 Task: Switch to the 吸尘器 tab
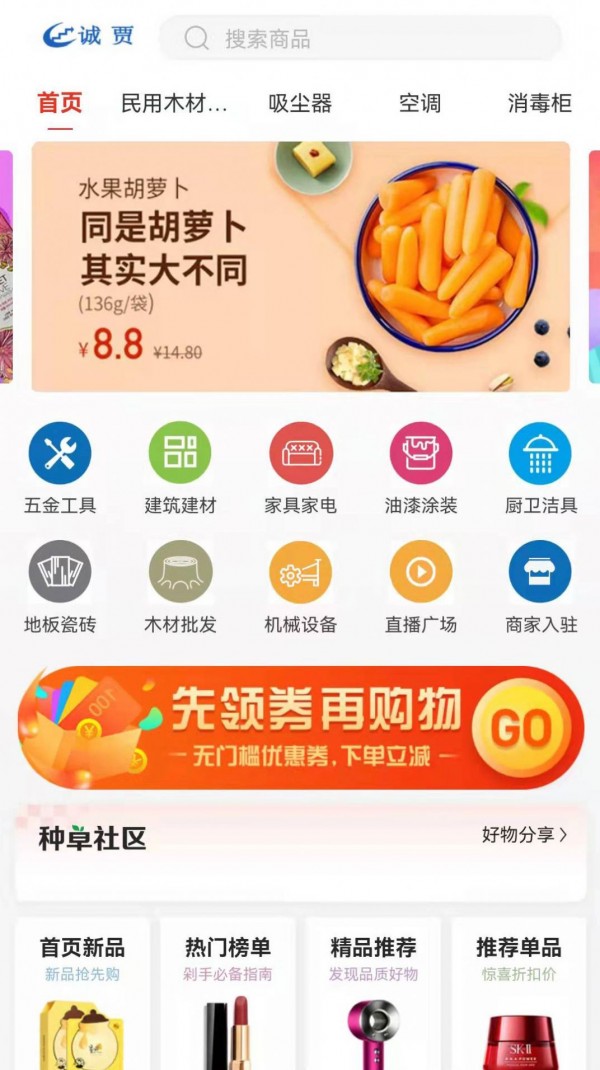[300, 103]
